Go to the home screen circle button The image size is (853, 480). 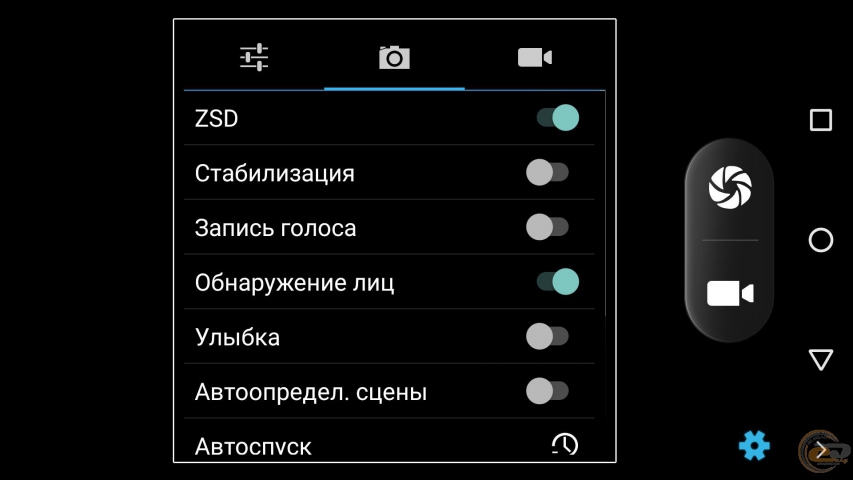[x=821, y=240]
